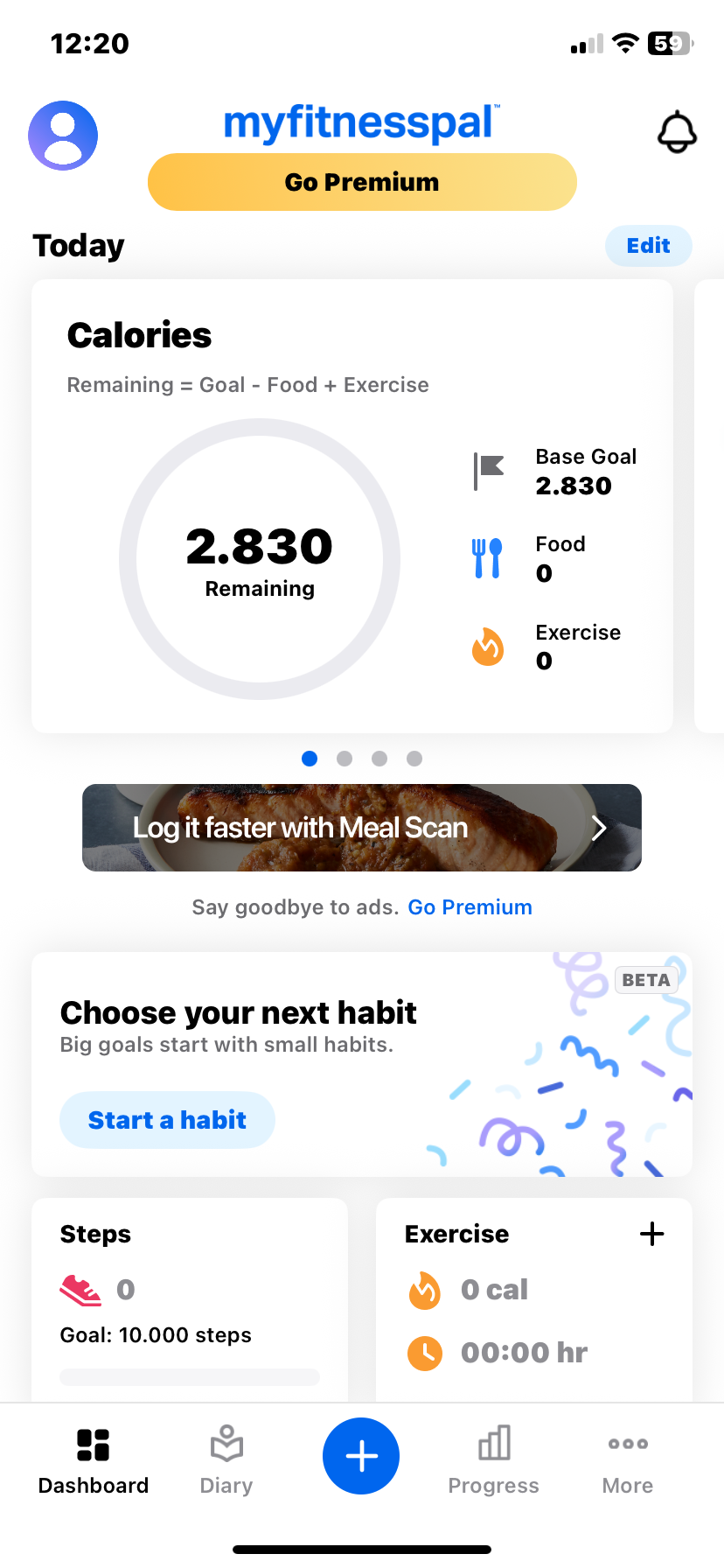This screenshot has width=724, height=1568.
Task: Open the Steps card
Action: coord(189,1295)
